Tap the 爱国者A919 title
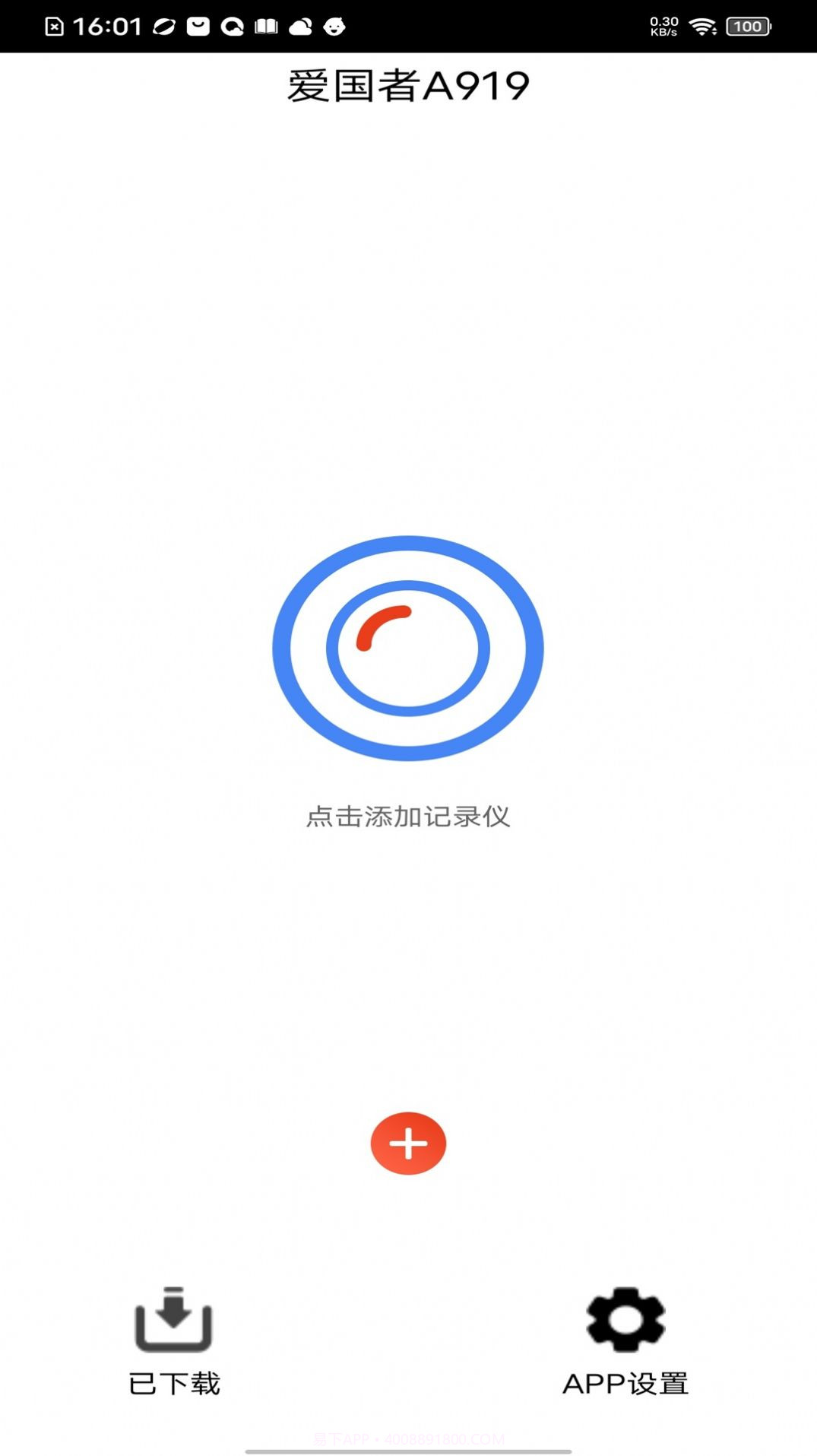817x1456 pixels. coord(408,85)
